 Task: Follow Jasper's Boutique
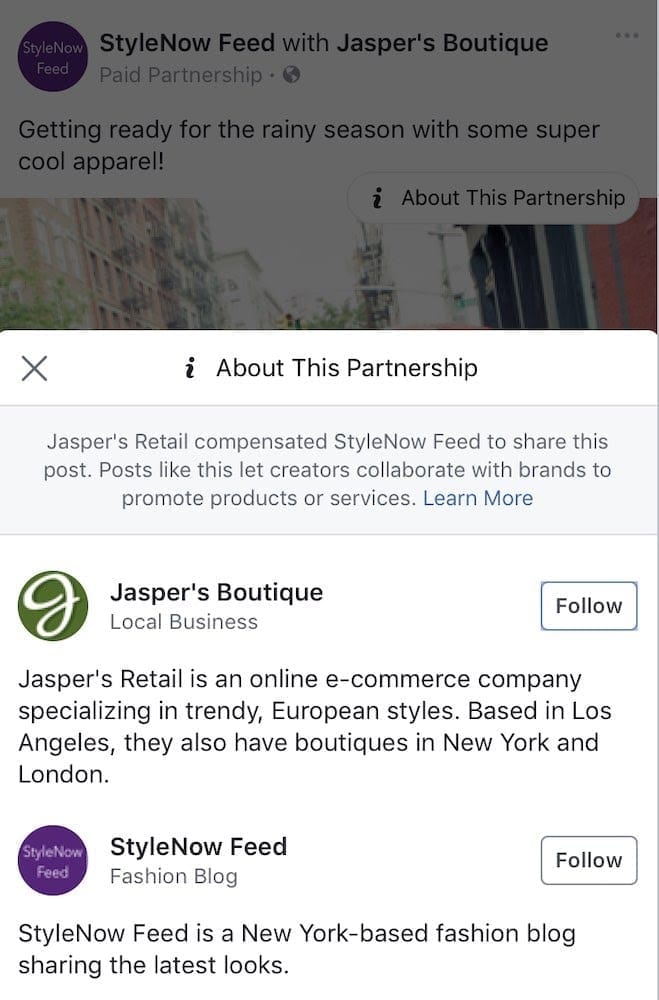[x=588, y=606]
